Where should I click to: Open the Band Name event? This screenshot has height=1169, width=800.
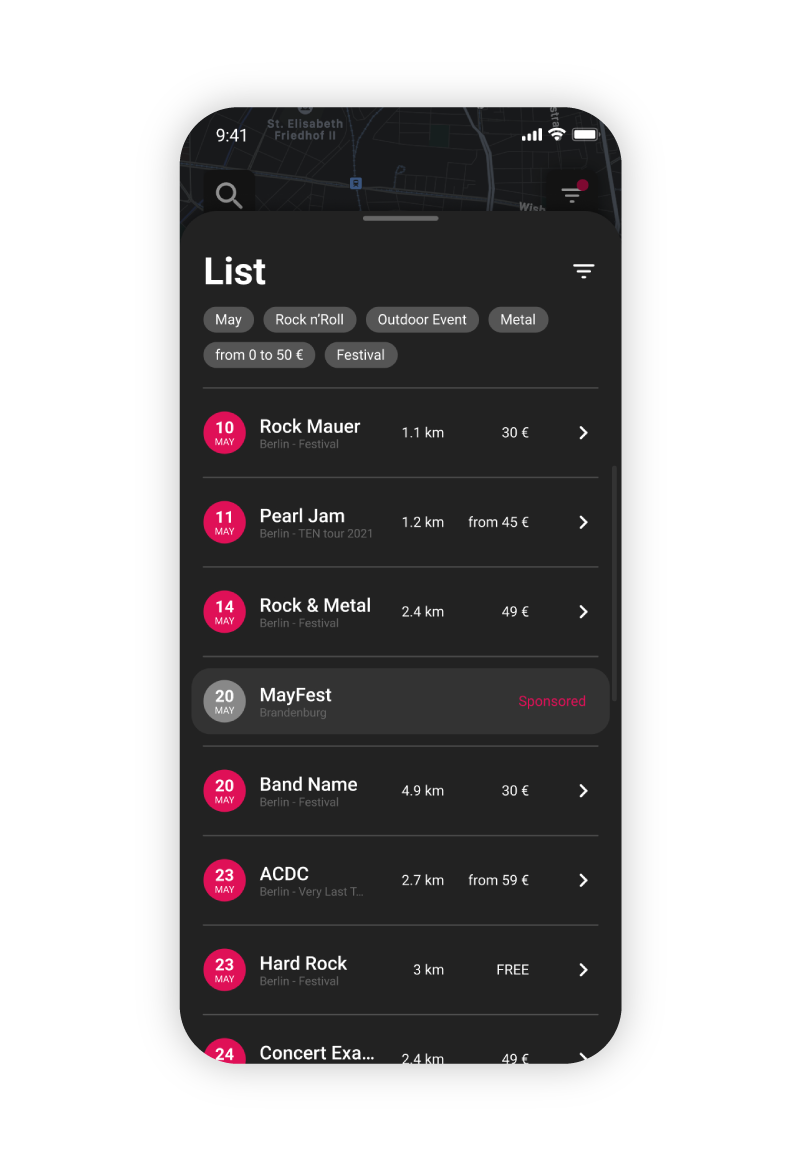click(x=400, y=791)
